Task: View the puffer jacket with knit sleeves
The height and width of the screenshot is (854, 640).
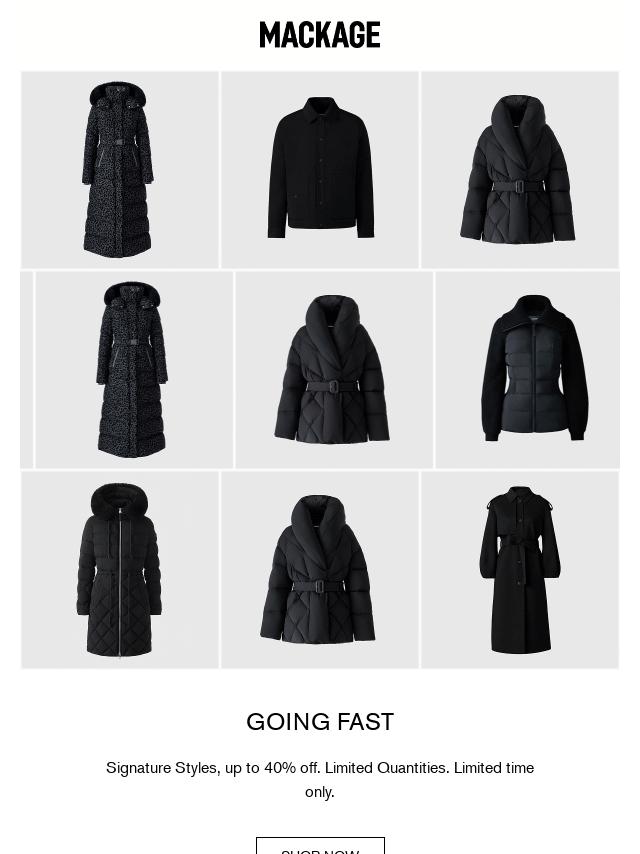Action: click(533, 369)
